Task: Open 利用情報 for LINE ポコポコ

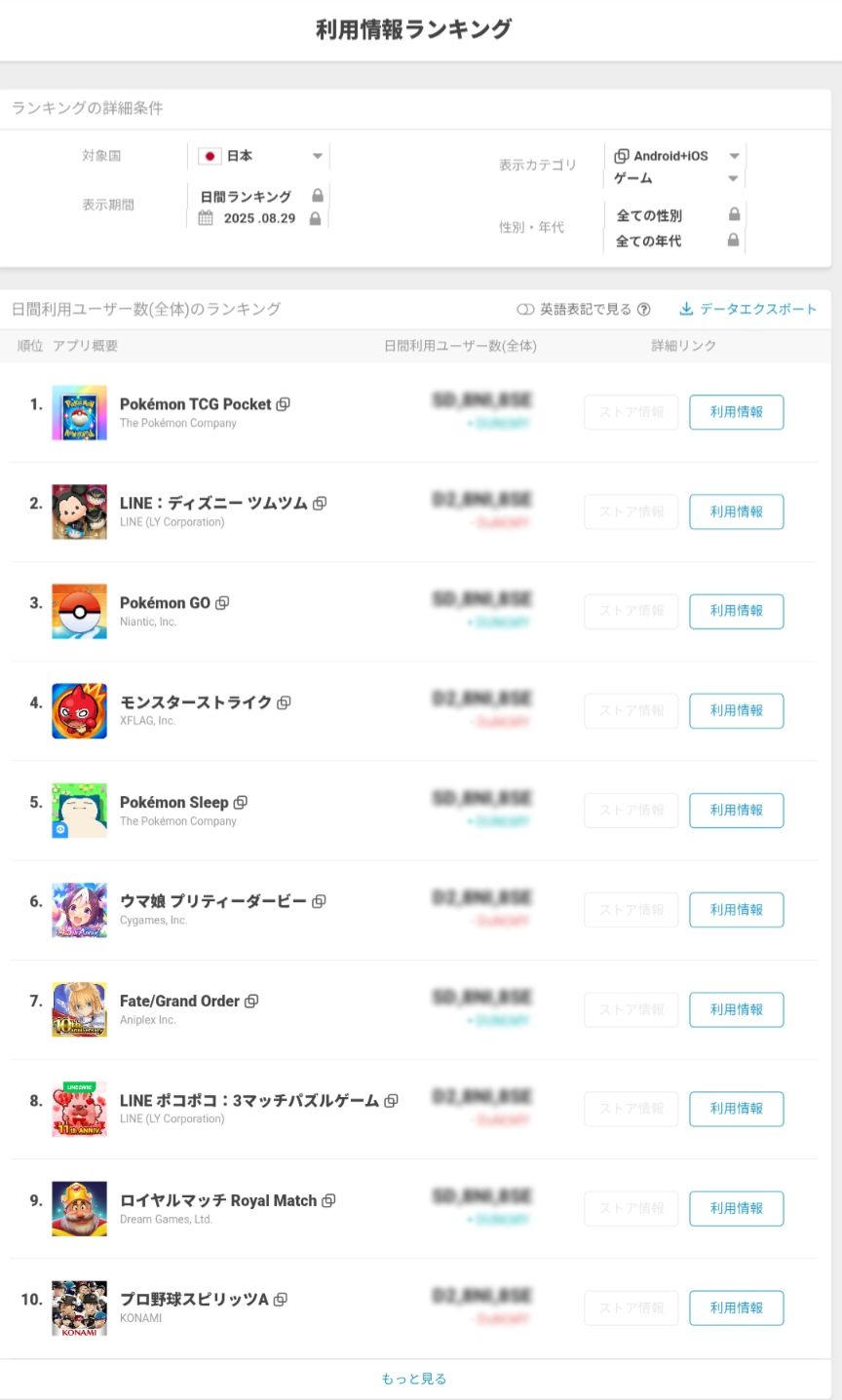Action: click(737, 1109)
